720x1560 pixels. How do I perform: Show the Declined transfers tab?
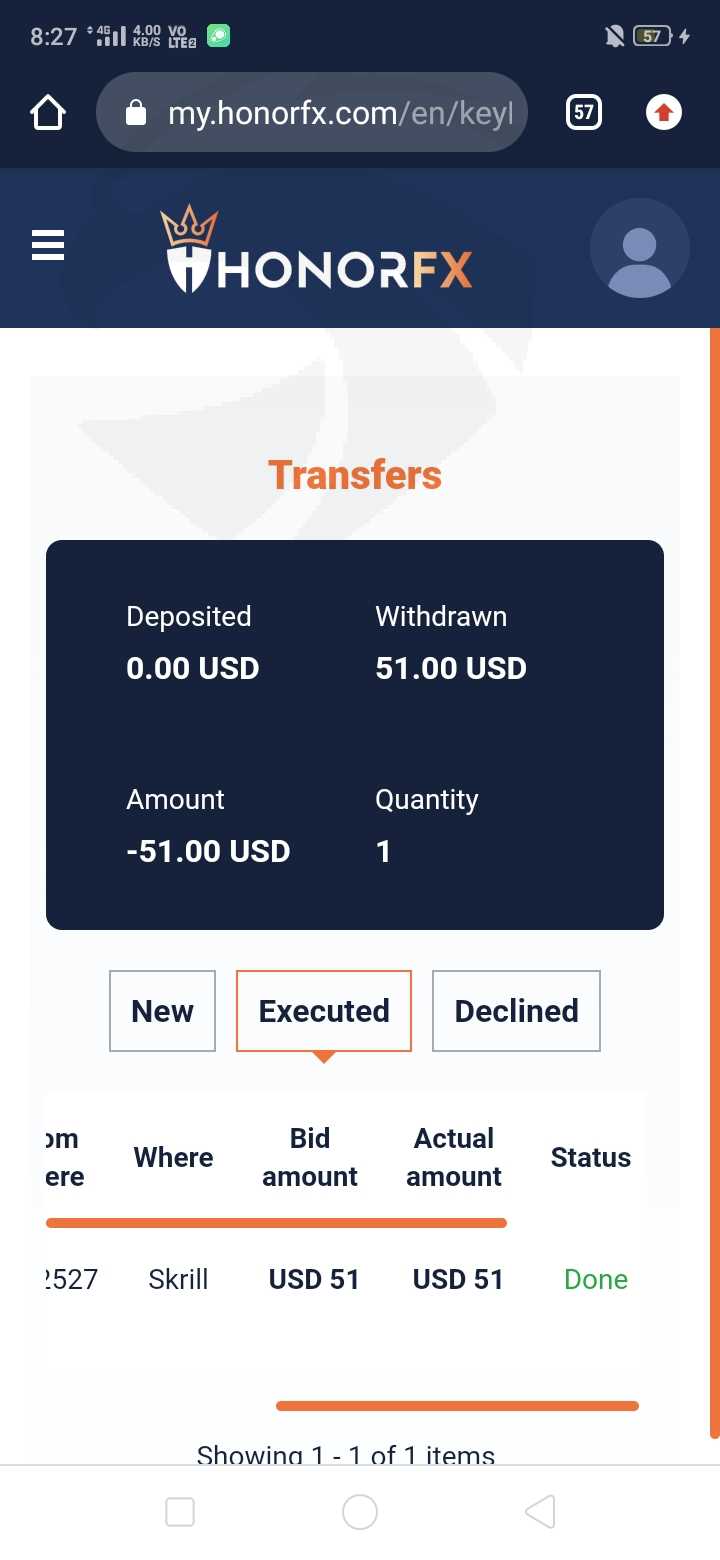pyautogui.click(x=516, y=1011)
